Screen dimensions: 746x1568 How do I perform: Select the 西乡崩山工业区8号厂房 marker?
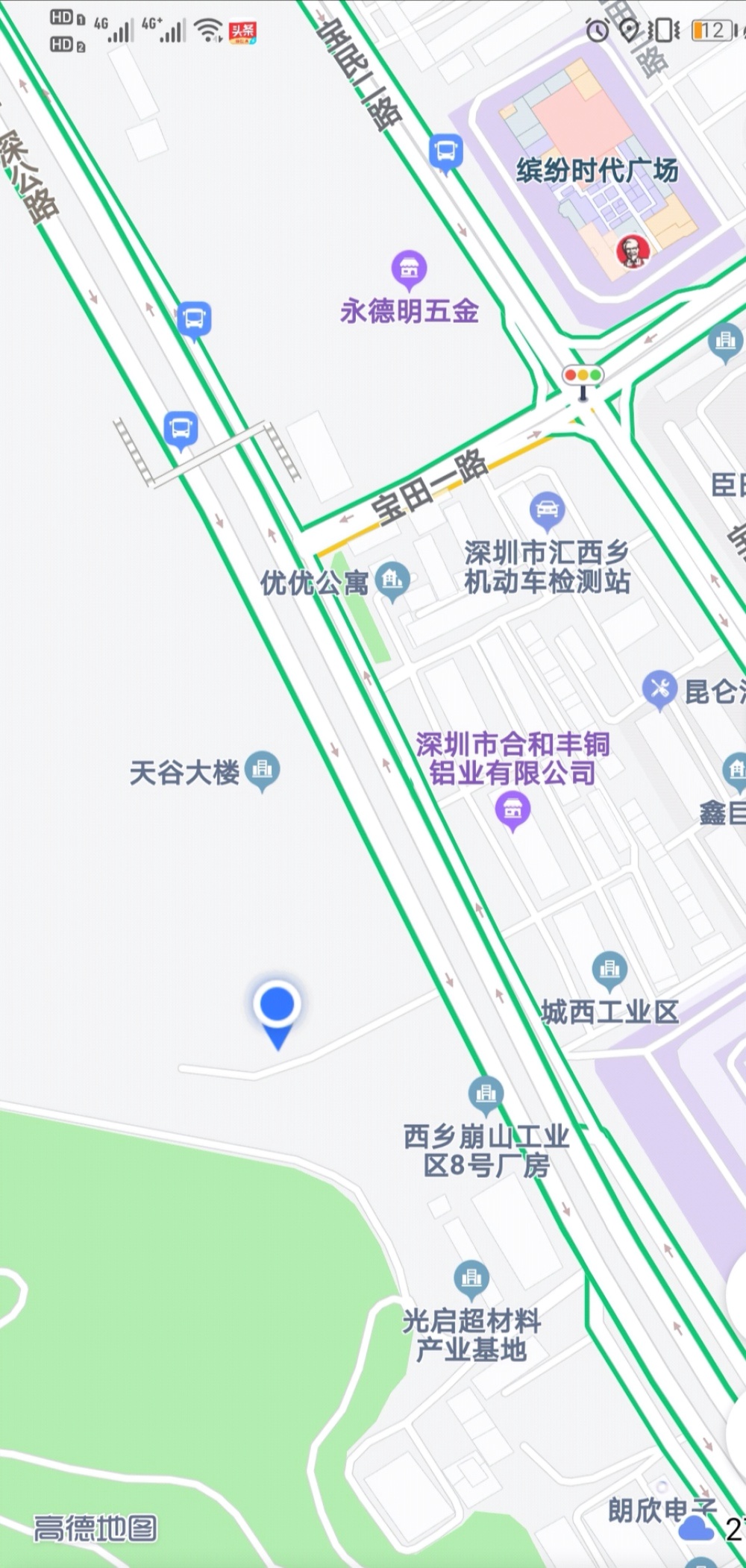tap(486, 1096)
